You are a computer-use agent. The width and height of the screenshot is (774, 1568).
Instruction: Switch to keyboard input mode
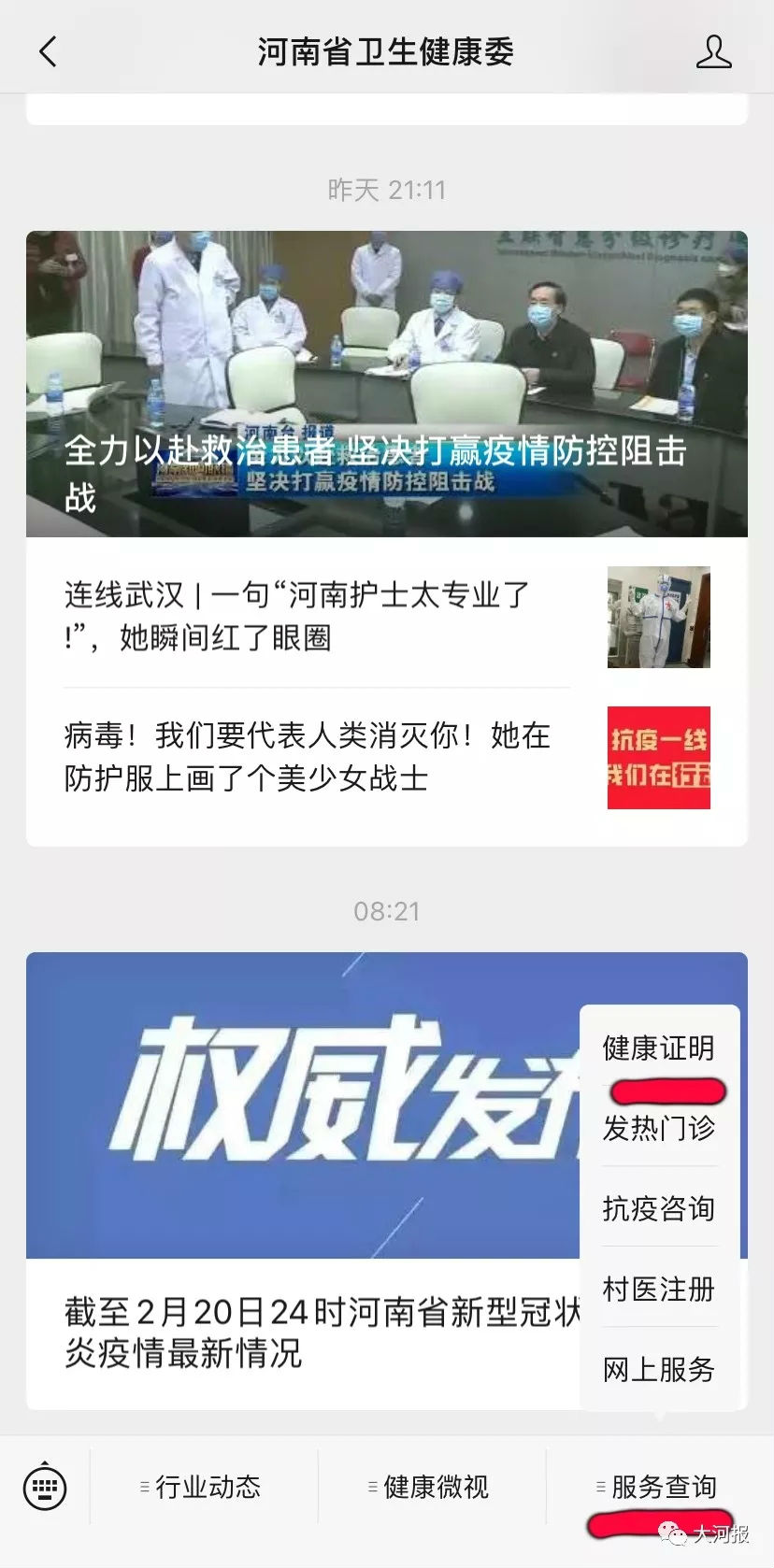(x=45, y=1486)
